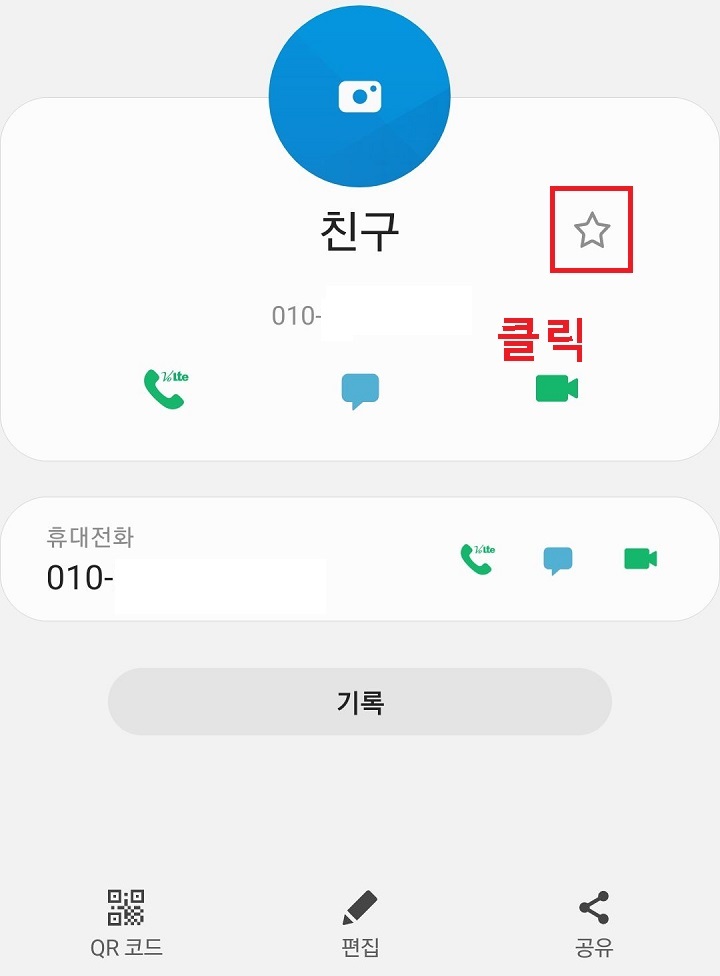Screen dimensions: 720x976
Task: Open the QR 코드 generator
Action: click(124, 911)
